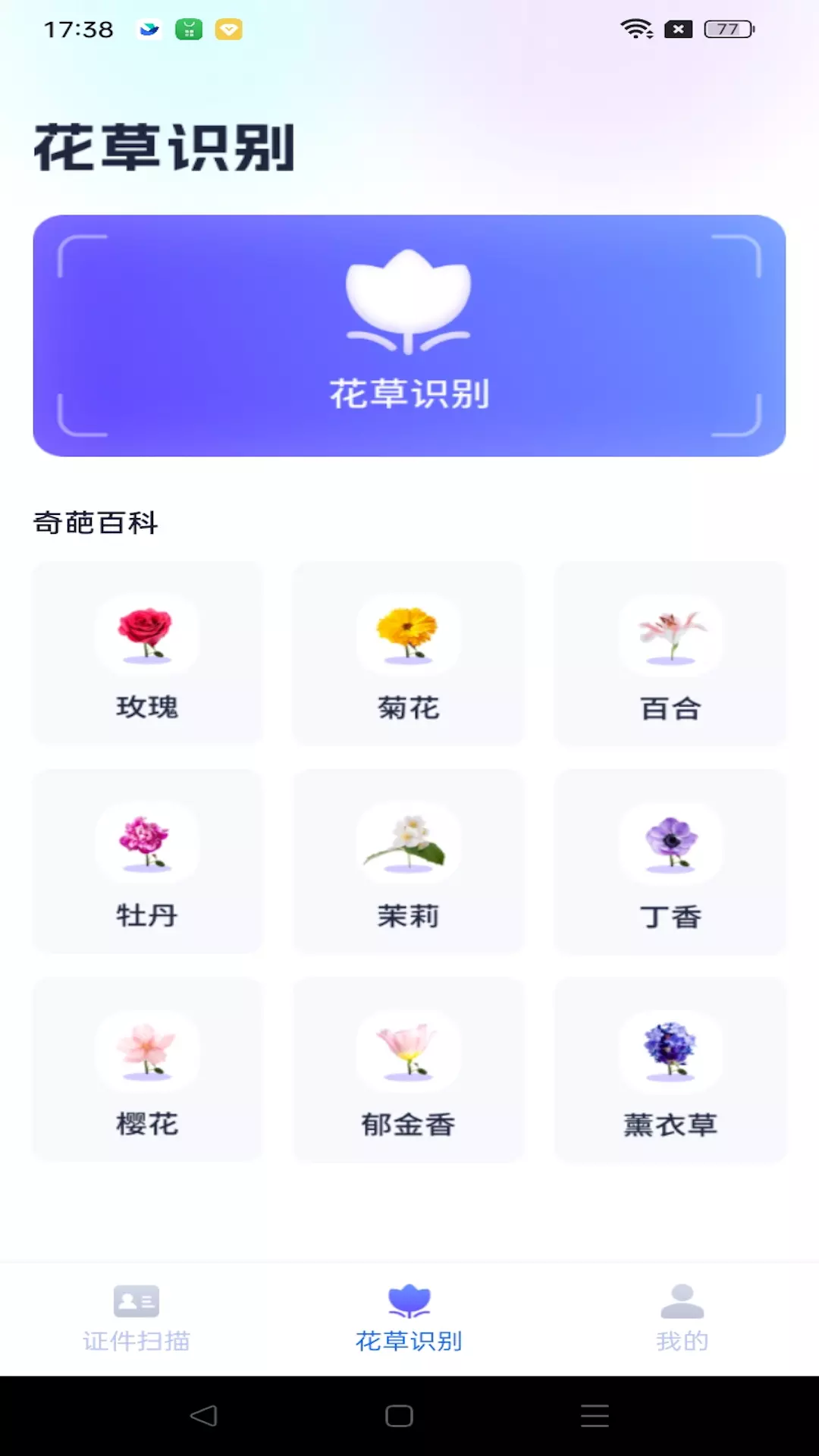Switch to the 证件扫描 tab
Viewport: 819px width, 1456px height.
[136, 1319]
